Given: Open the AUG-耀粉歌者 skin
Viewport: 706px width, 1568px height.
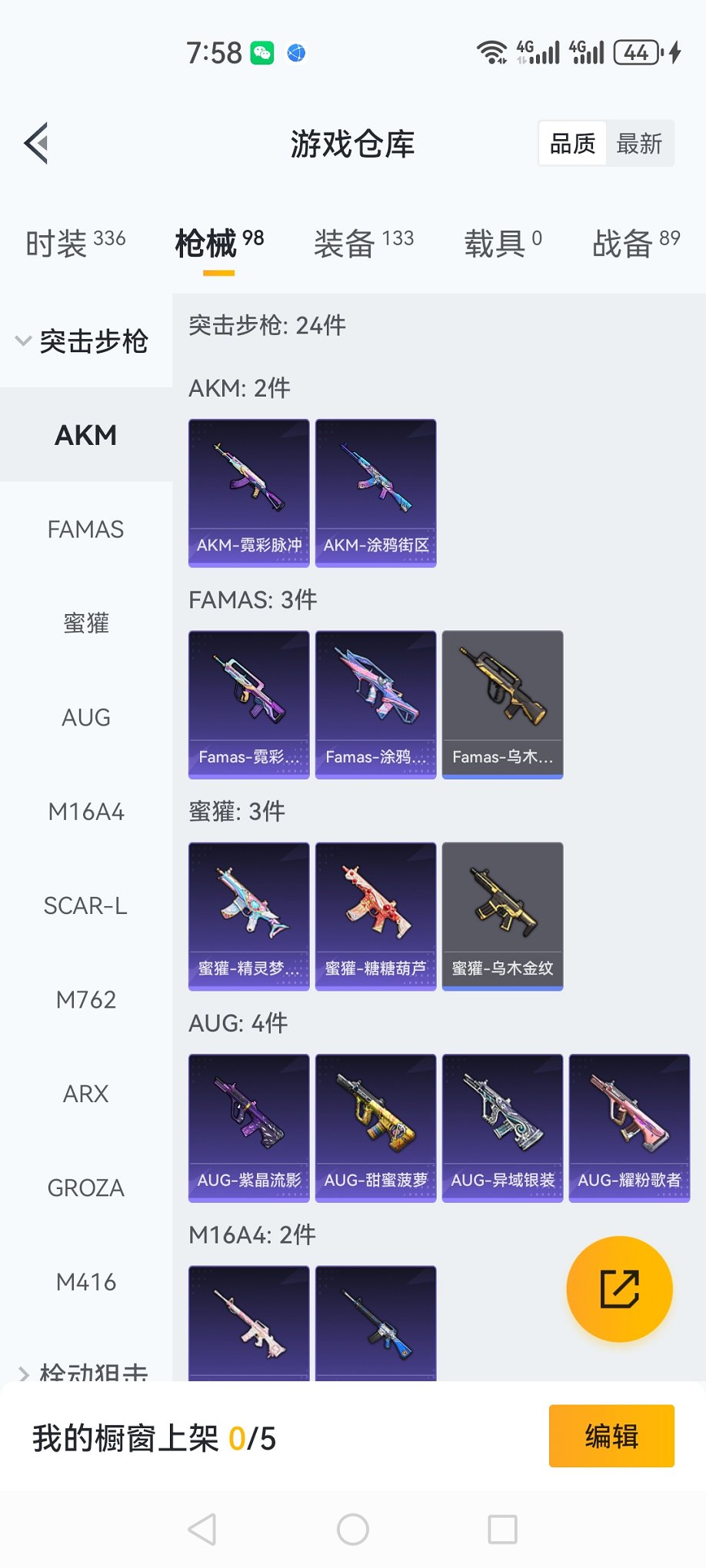Looking at the screenshot, I should click(629, 1128).
